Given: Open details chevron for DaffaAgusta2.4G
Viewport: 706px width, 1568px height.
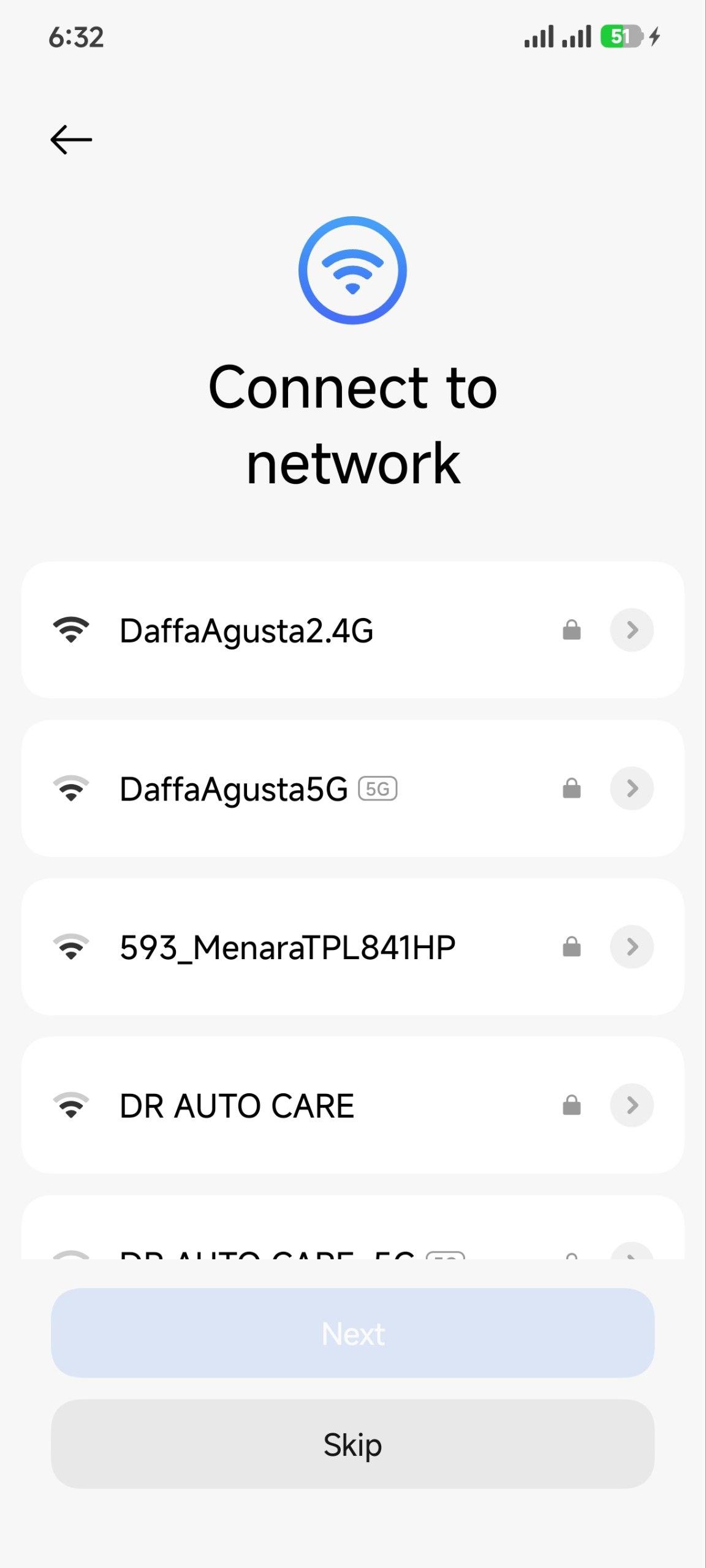Looking at the screenshot, I should pos(632,630).
